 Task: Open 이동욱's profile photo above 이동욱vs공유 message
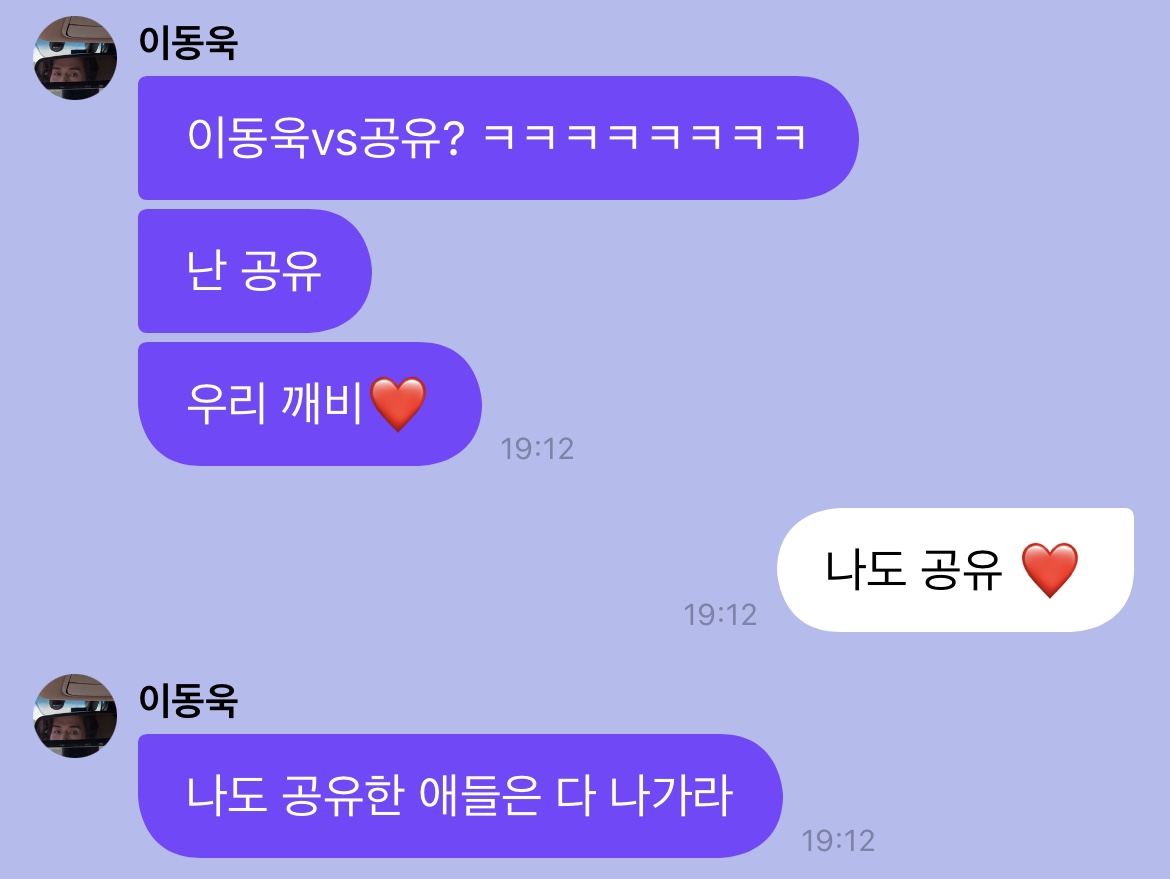pyautogui.click(x=76, y=58)
